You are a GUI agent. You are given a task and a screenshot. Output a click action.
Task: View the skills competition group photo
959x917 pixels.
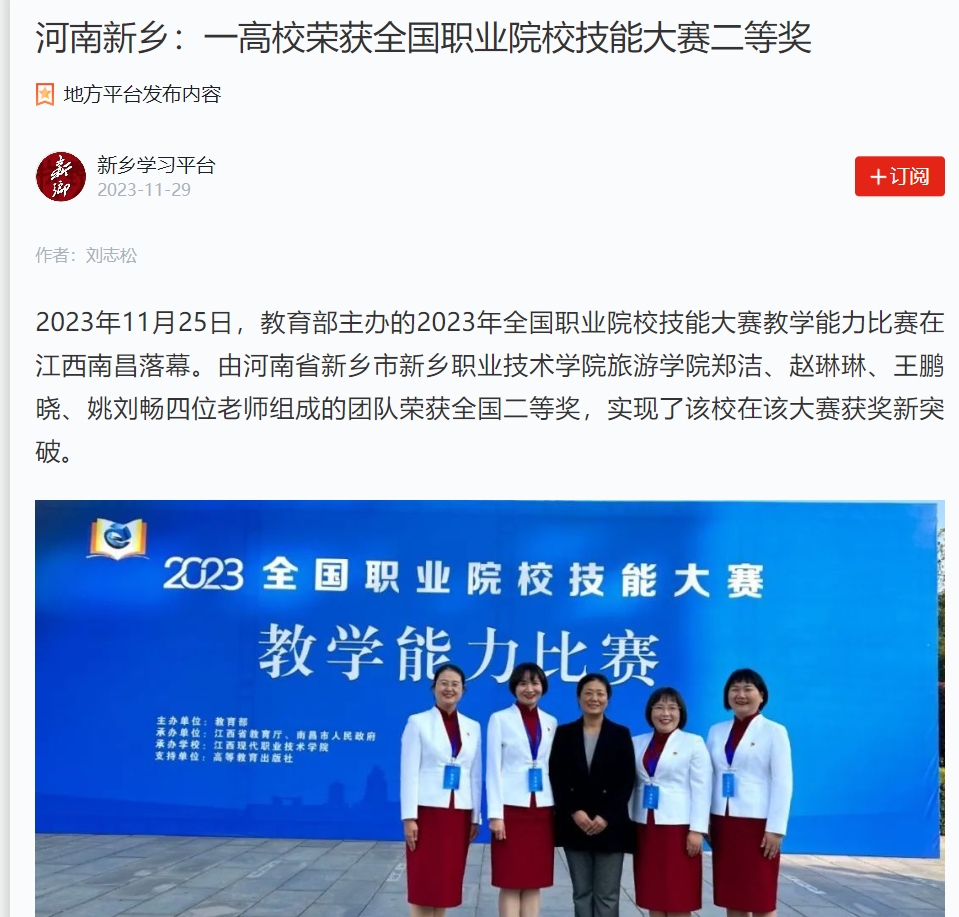tap(489, 707)
